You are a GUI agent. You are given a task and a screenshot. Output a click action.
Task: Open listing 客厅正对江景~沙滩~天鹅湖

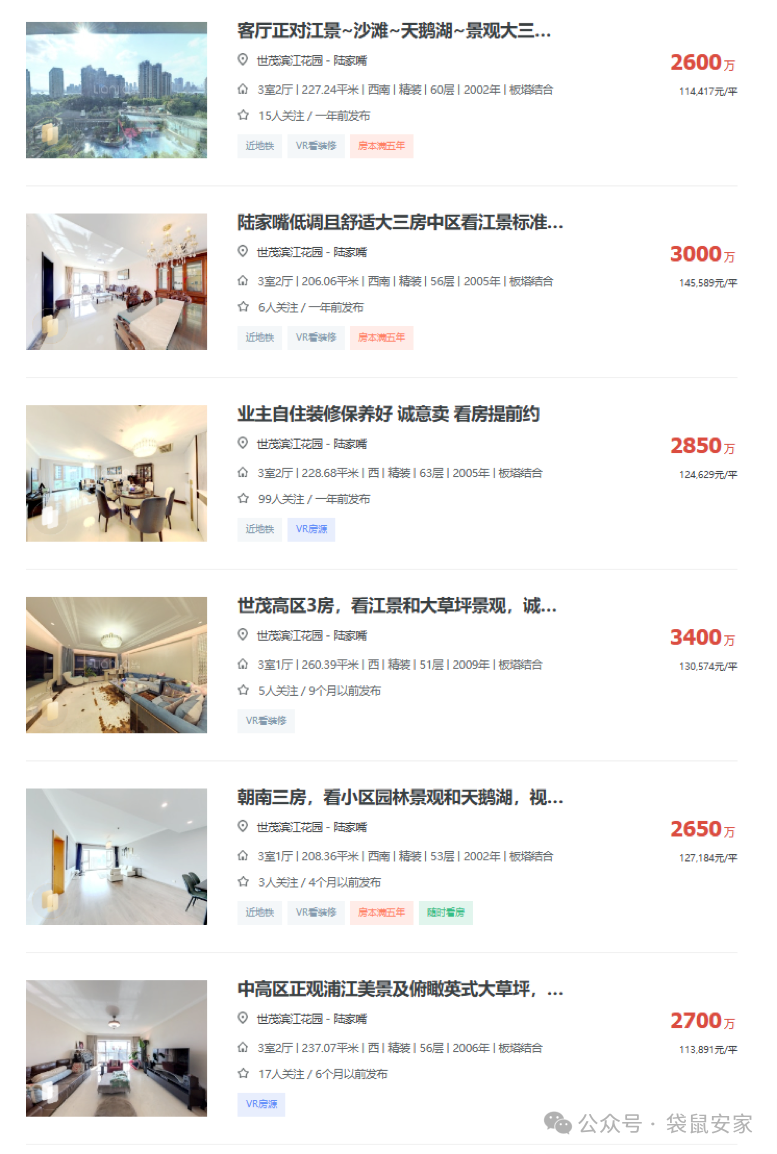(394, 31)
